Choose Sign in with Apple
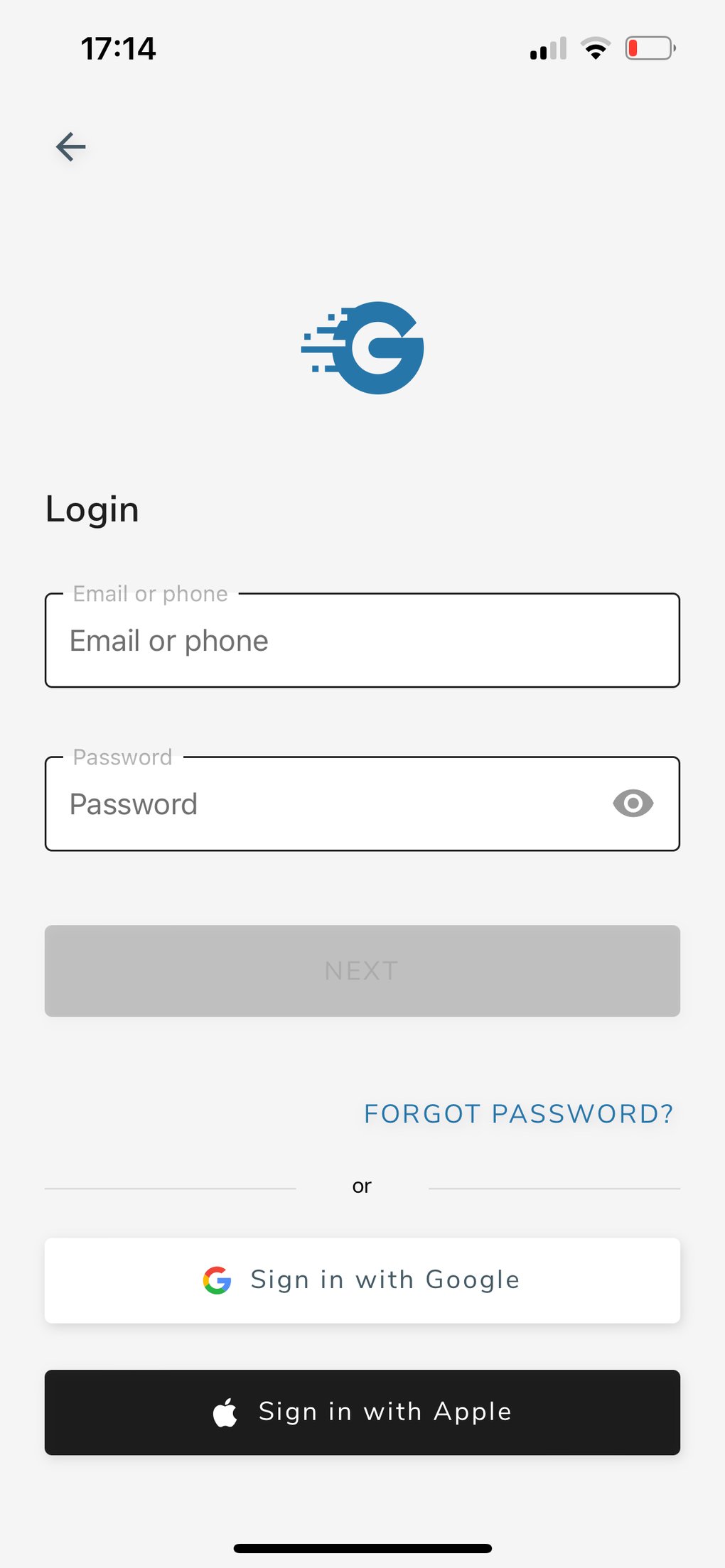The width and height of the screenshot is (725, 1568). pyautogui.click(x=362, y=1412)
